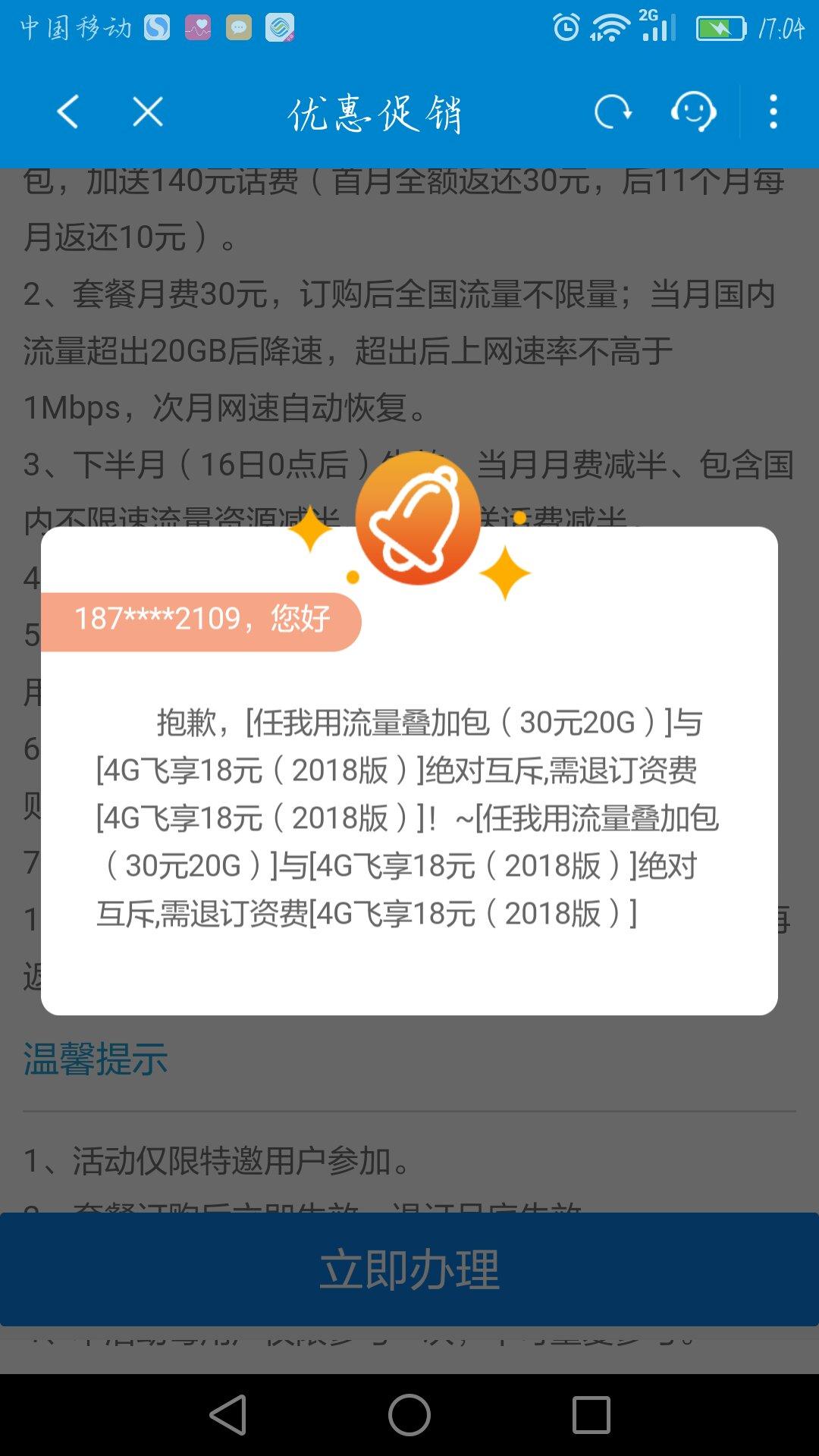
Task: Tap the back arrow in the blue toolbar
Action: [x=67, y=112]
